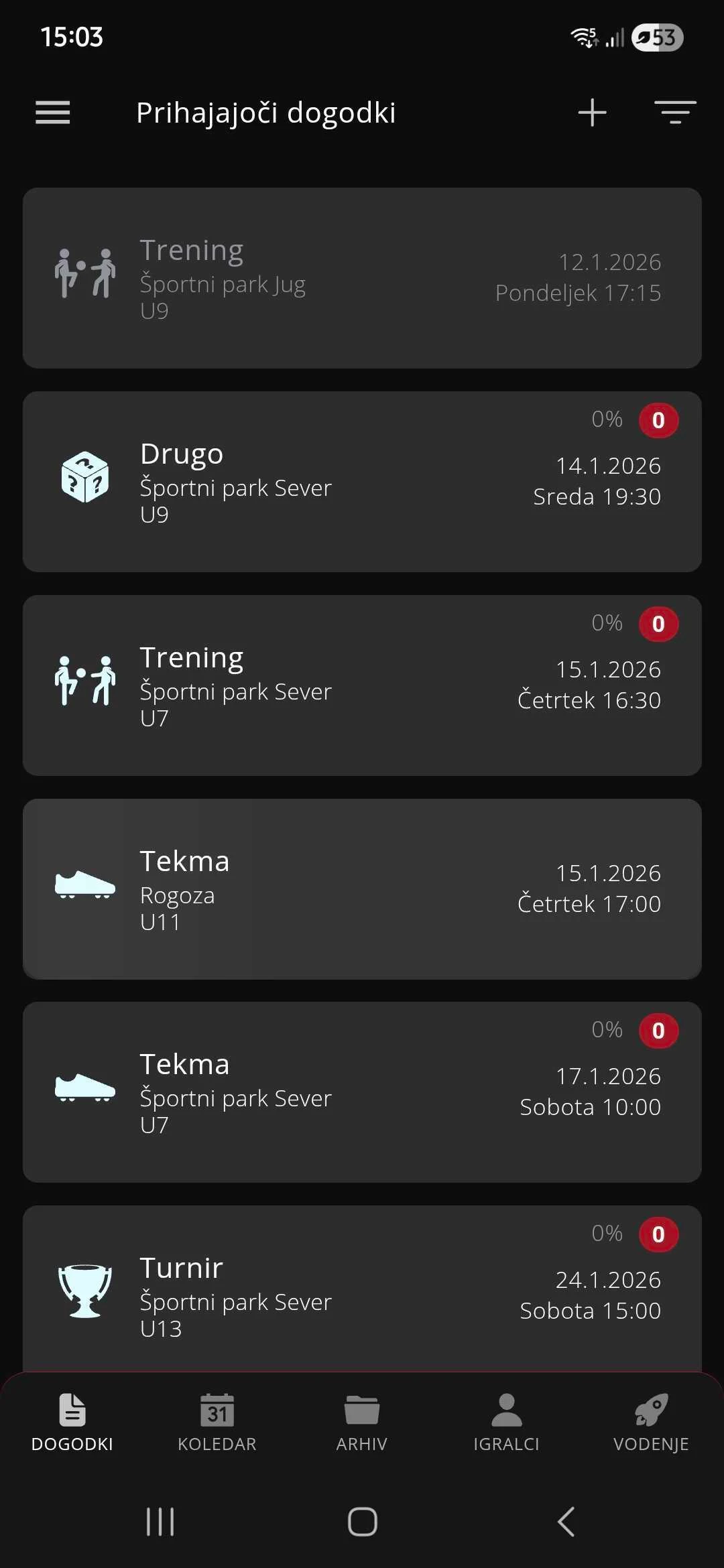Go back using the system back button
This screenshot has height=1568, width=724.
point(566,1522)
